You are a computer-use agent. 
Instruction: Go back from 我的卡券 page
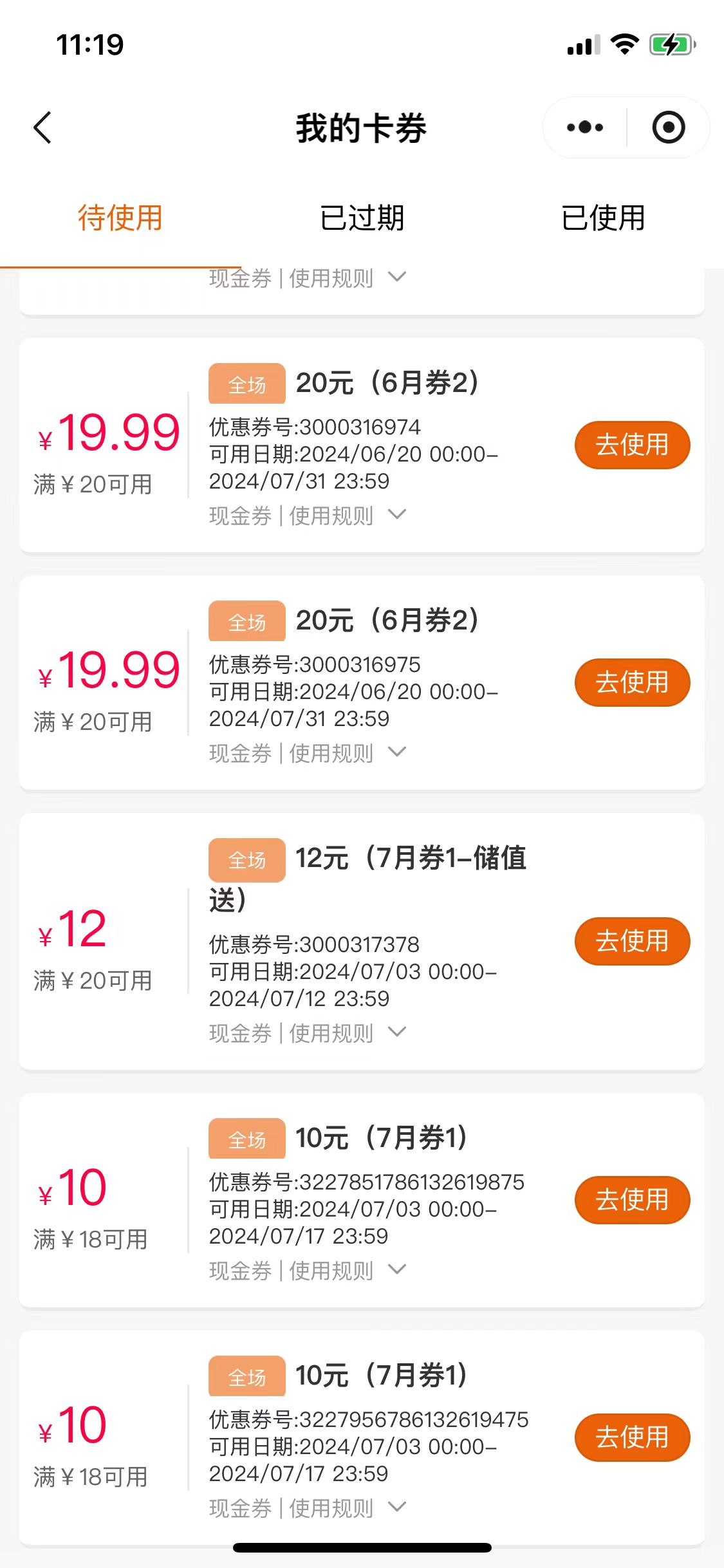point(42,127)
